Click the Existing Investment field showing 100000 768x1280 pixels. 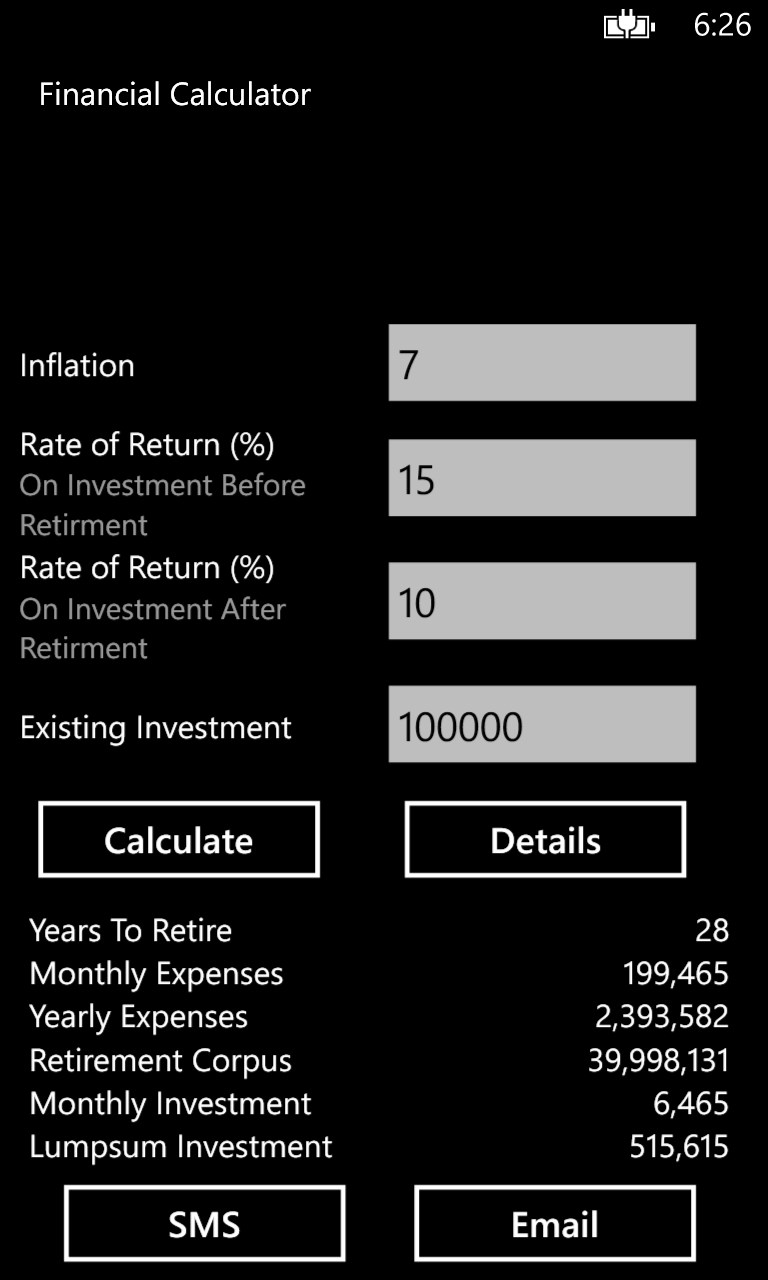tap(540, 723)
